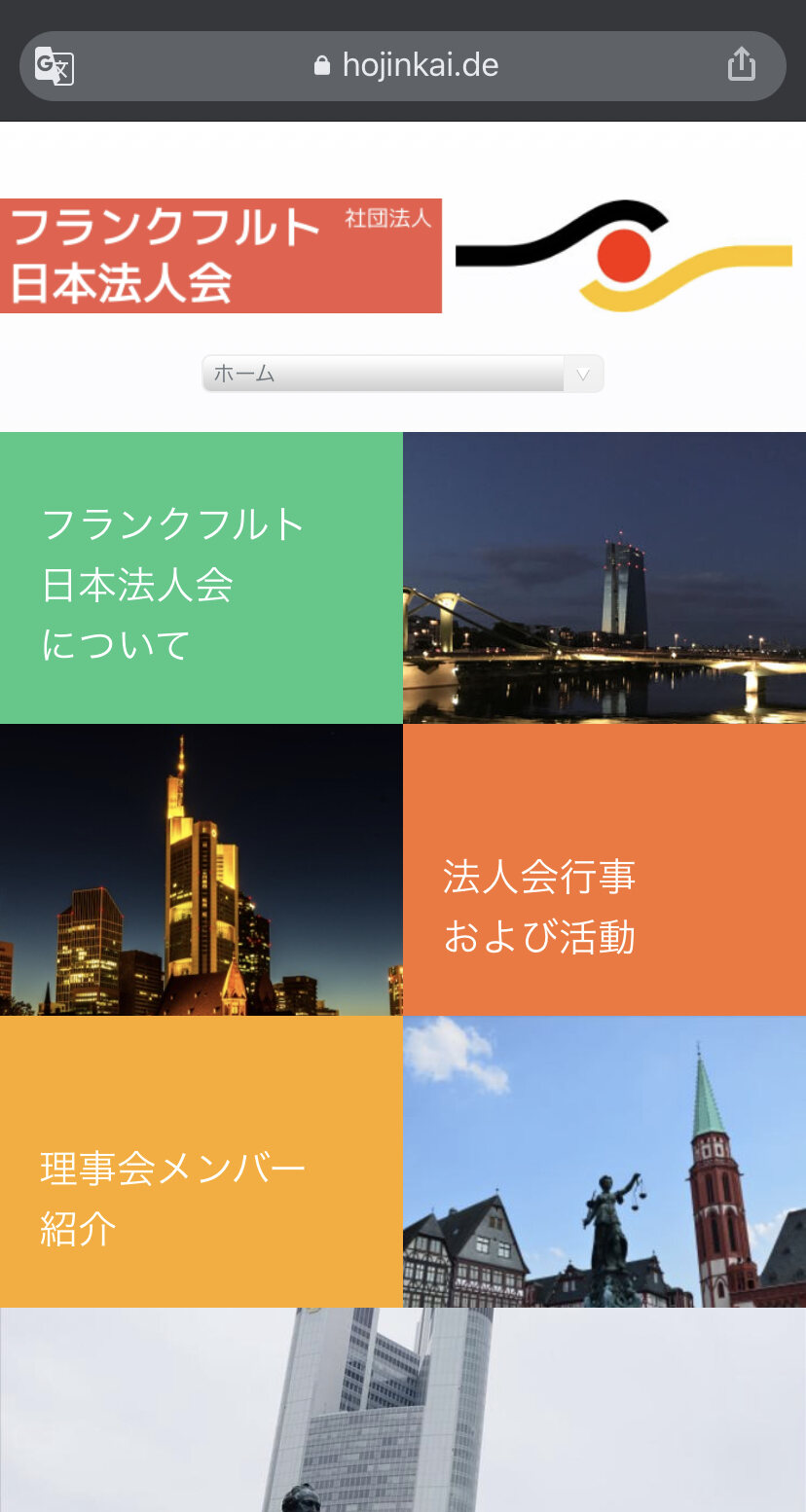Open 理事会メンバー紹介 tile
This screenshot has width=806, height=1512.
coord(201,1162)
